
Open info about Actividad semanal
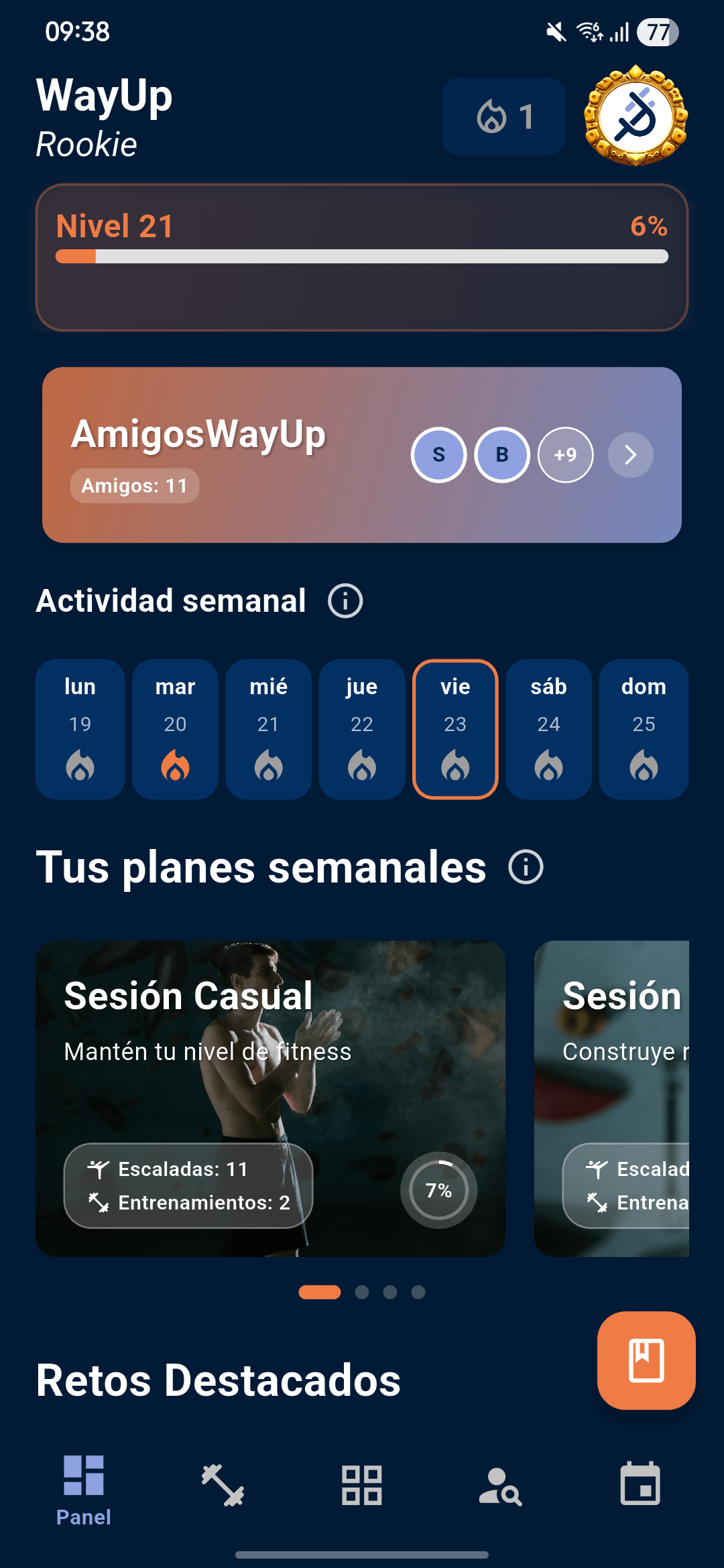344,600
